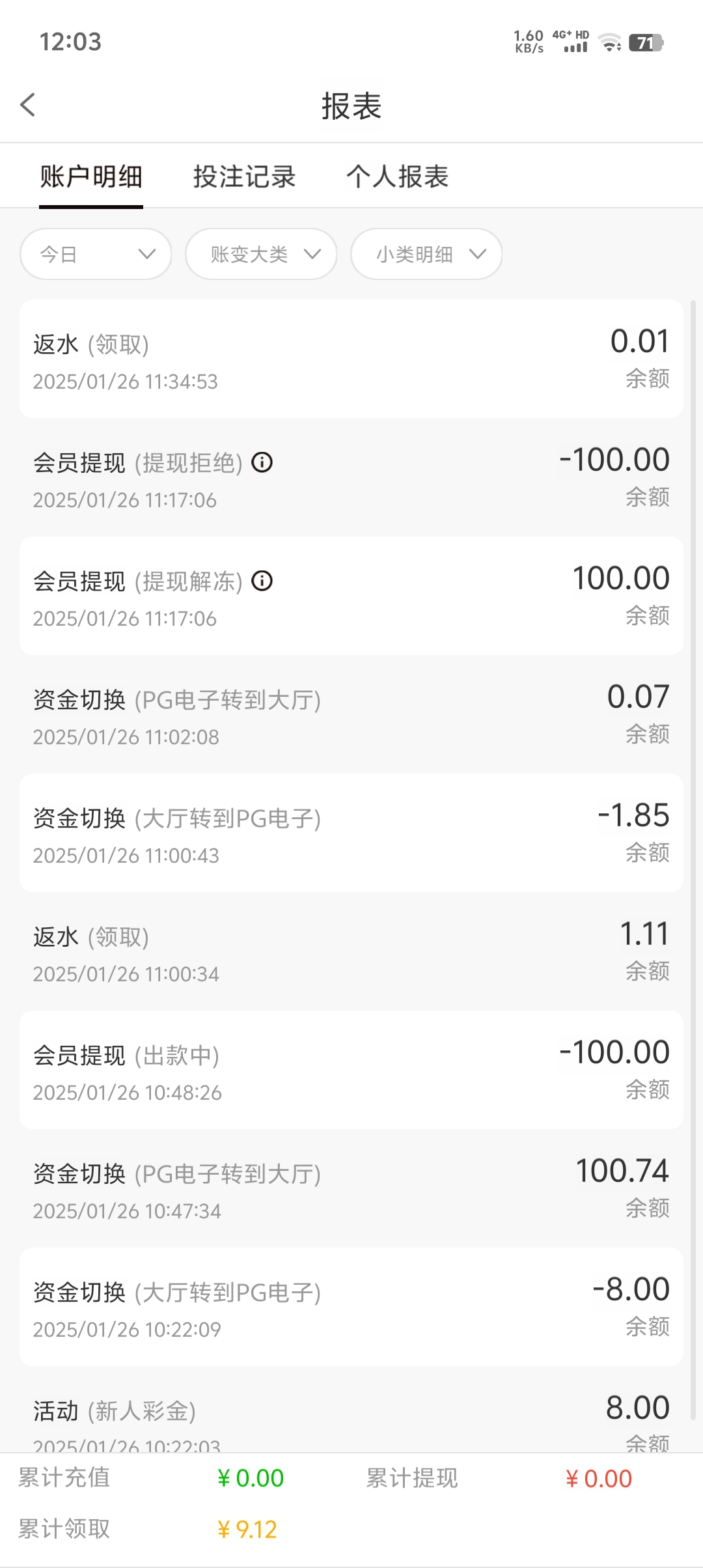Tap the 4G+ HD network icon
This screenshot has height=1568, width=703.
568,35
